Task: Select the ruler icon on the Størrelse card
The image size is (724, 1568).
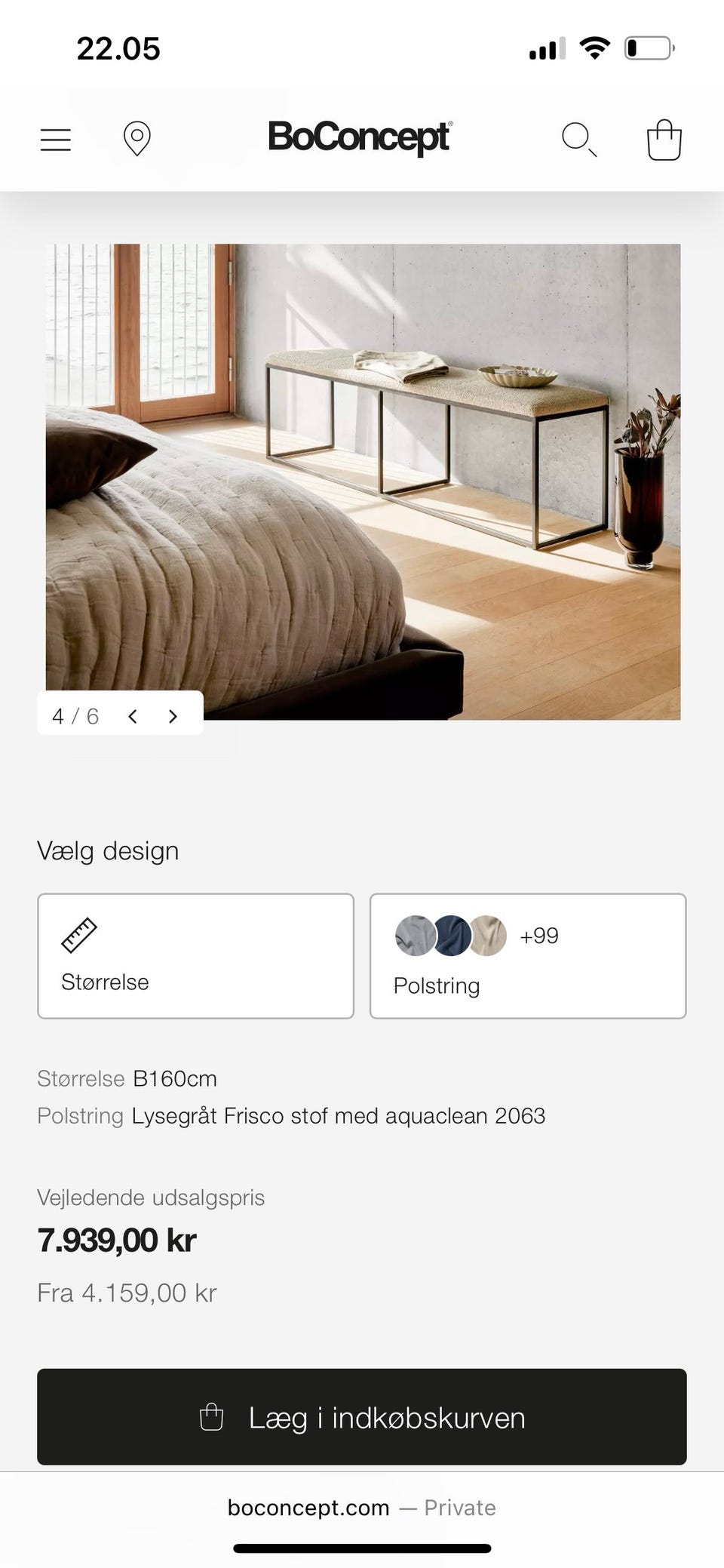Action: (79, 936)
